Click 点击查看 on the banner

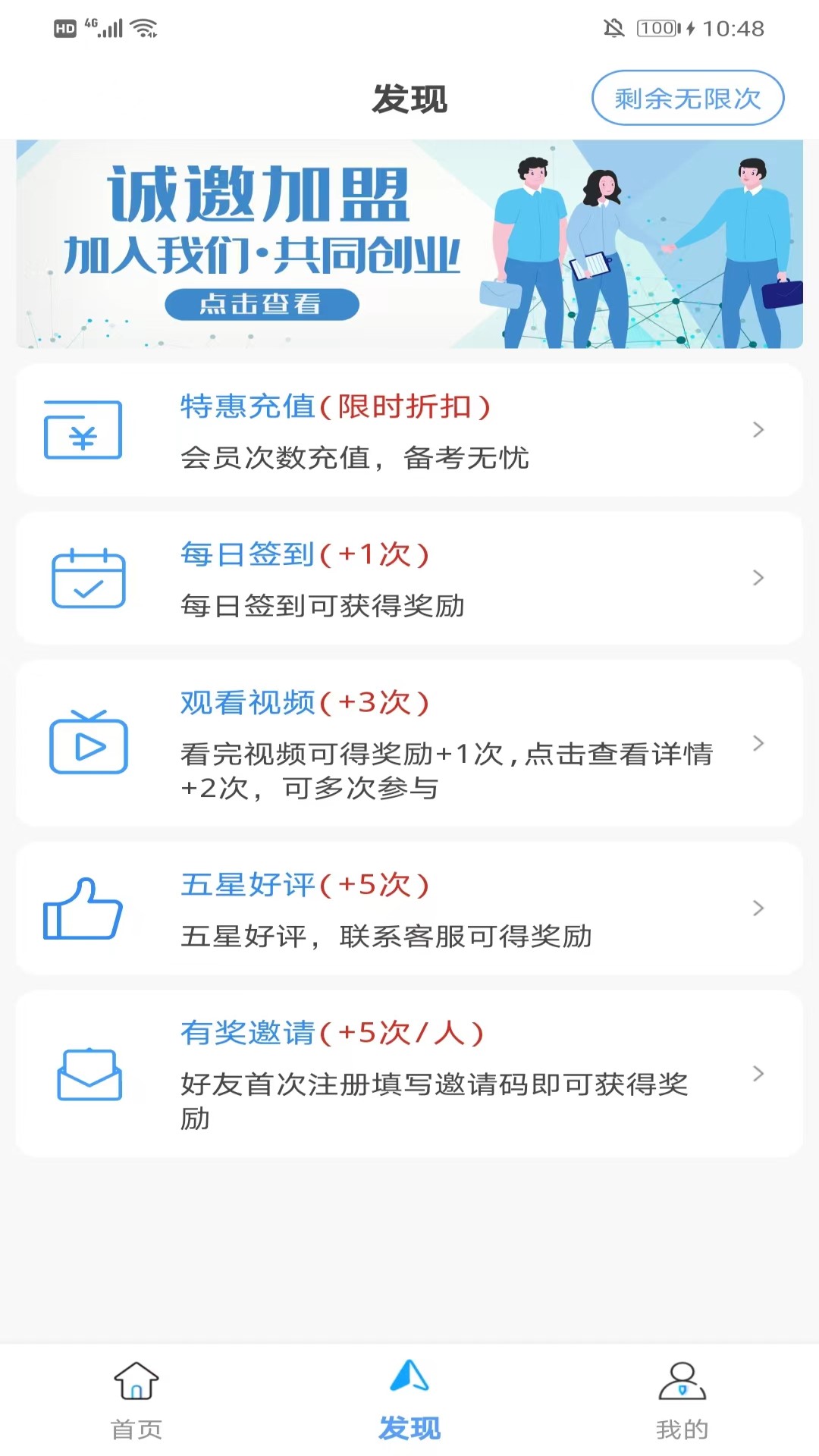pyautogui.click(x=263, y=305)
